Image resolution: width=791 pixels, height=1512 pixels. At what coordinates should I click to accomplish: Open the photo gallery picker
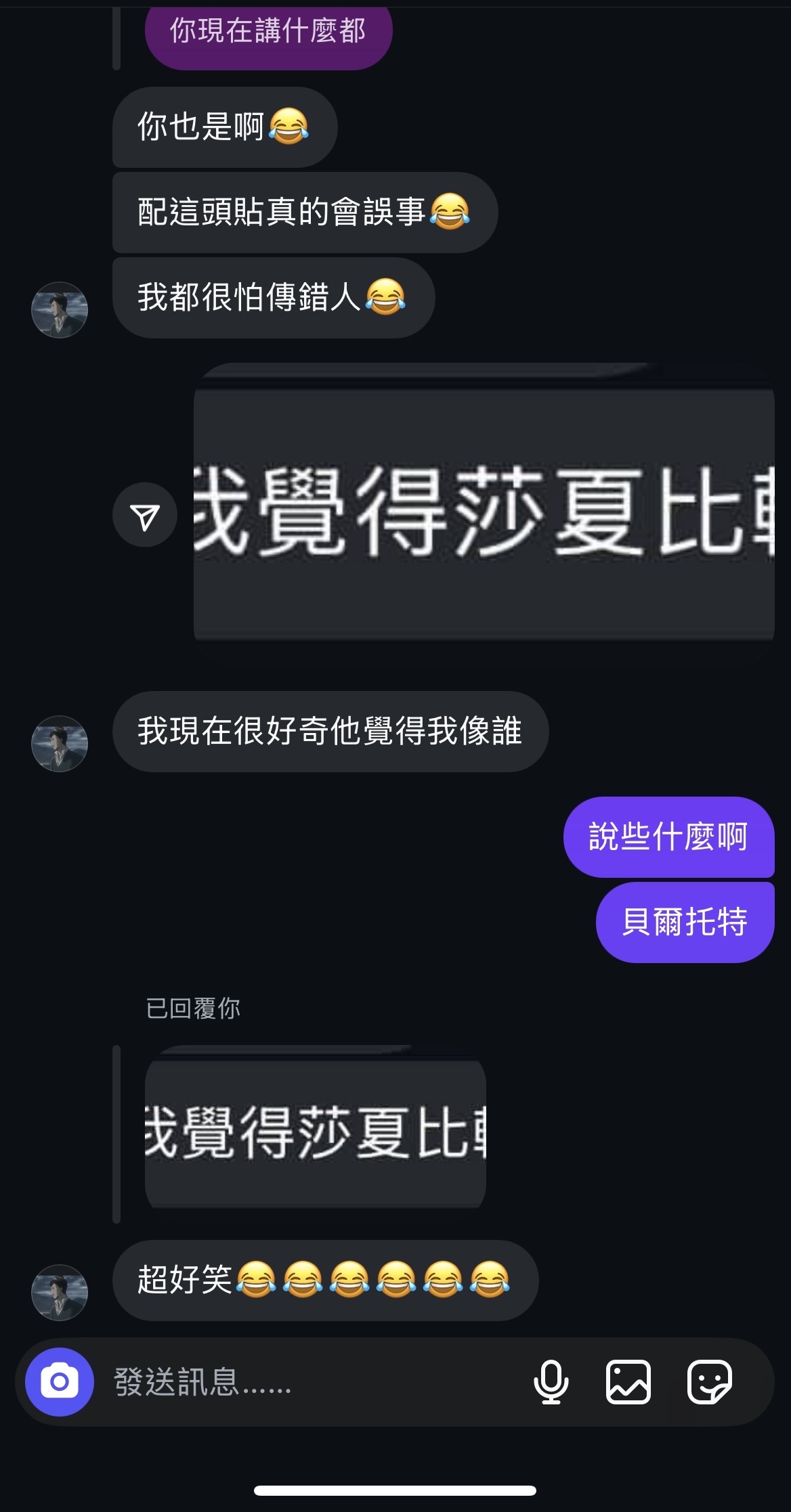click(628, 1381)
